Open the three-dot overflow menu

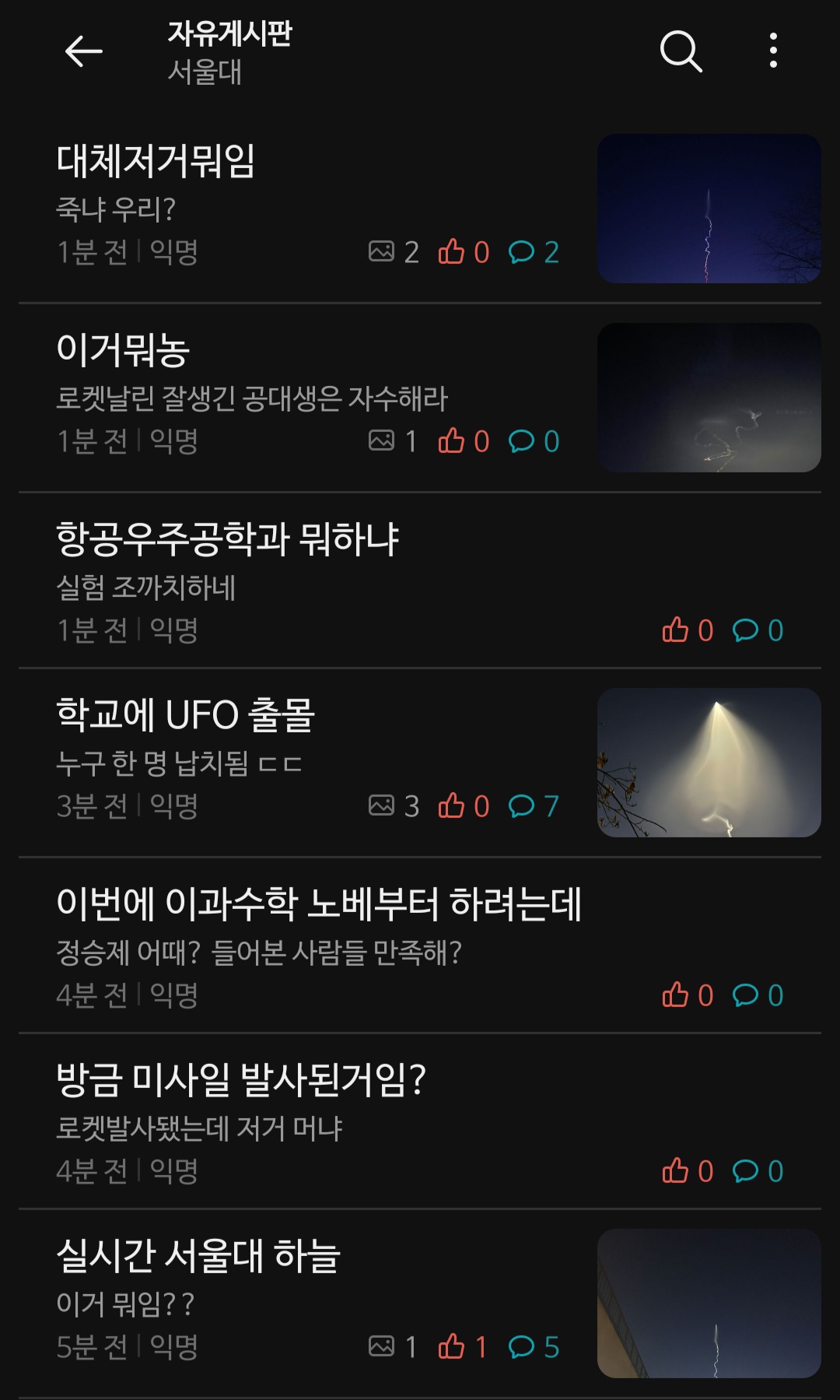(x=773, y=51)
